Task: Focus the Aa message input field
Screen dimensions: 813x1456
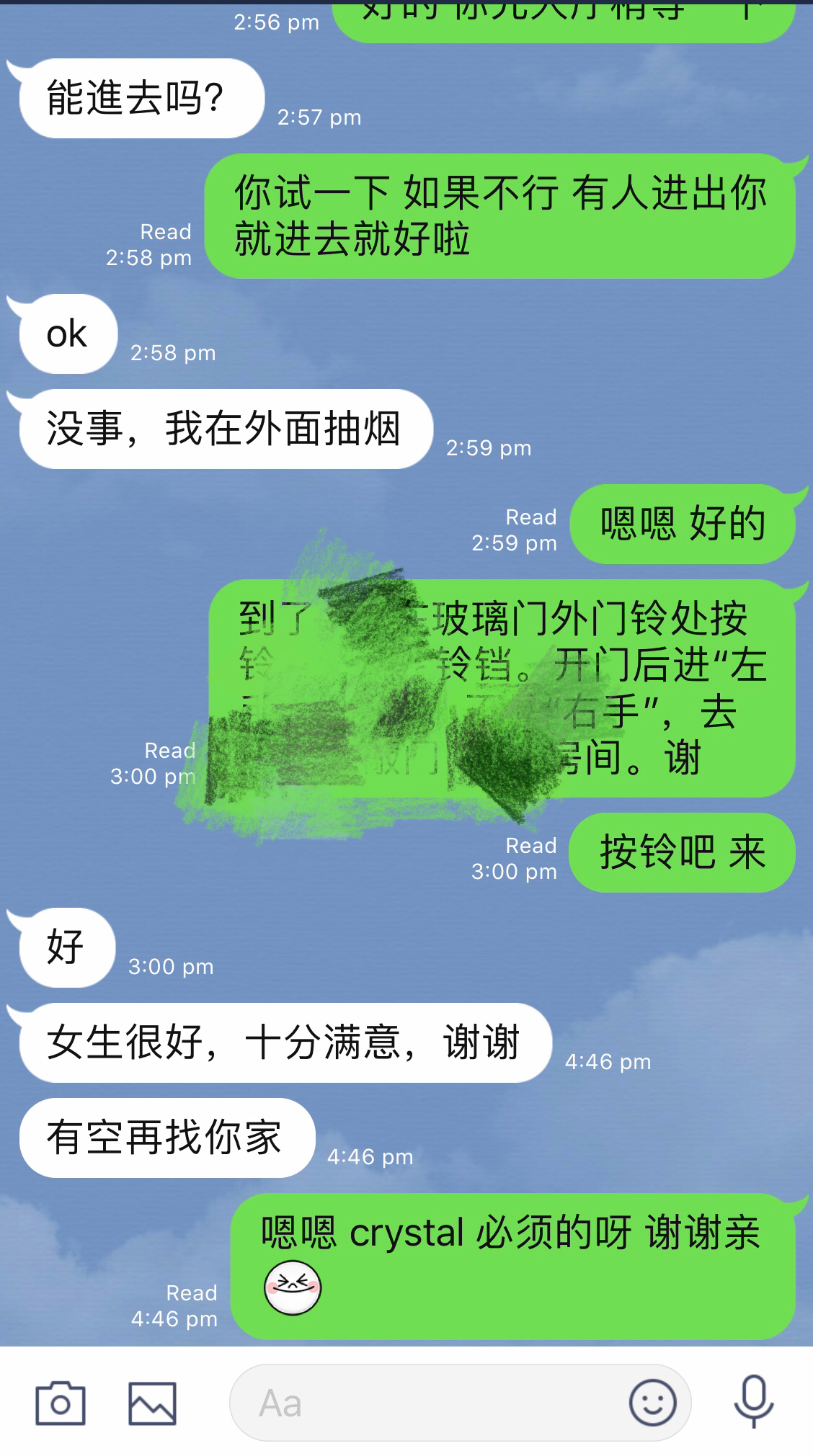Action: click(x=425, y=1403)
